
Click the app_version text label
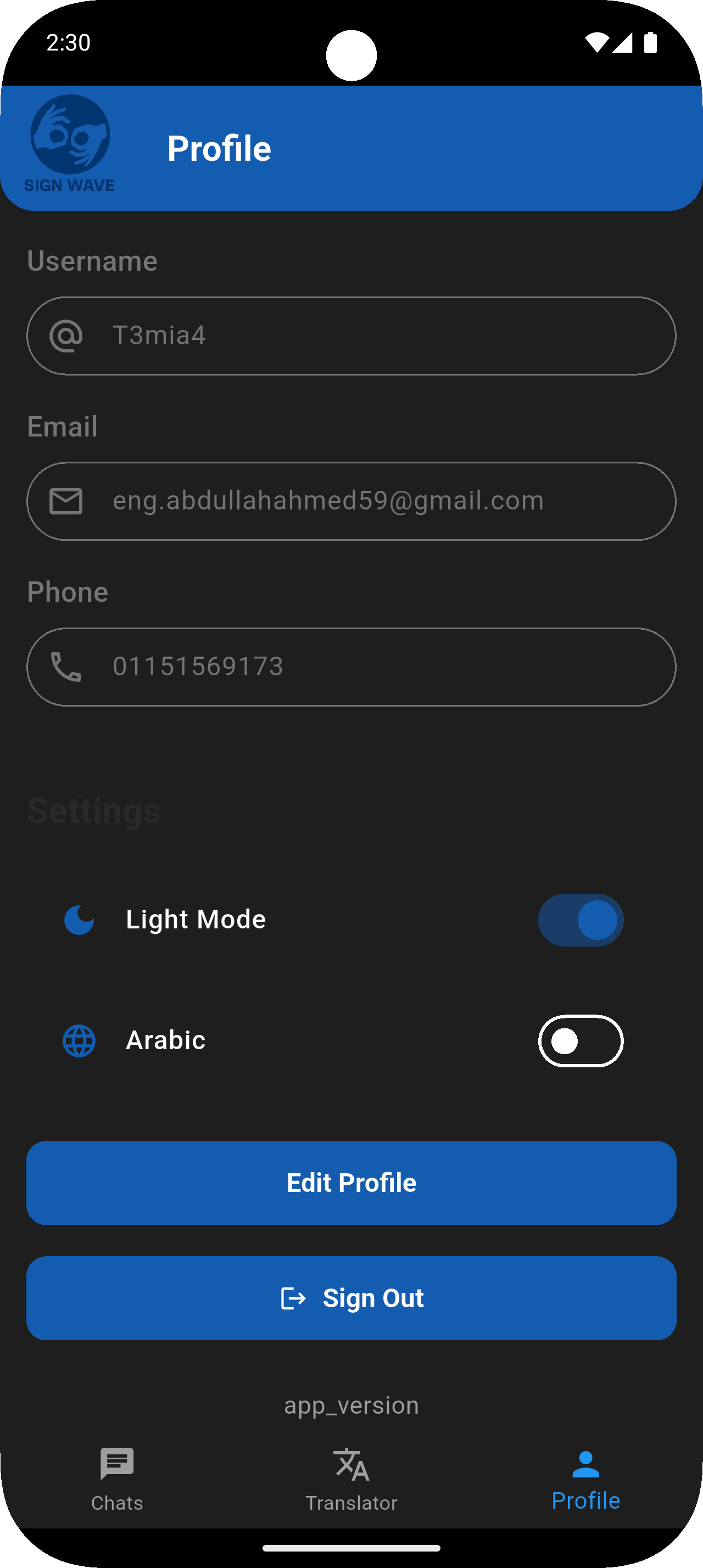click(x=351, y=1404)
